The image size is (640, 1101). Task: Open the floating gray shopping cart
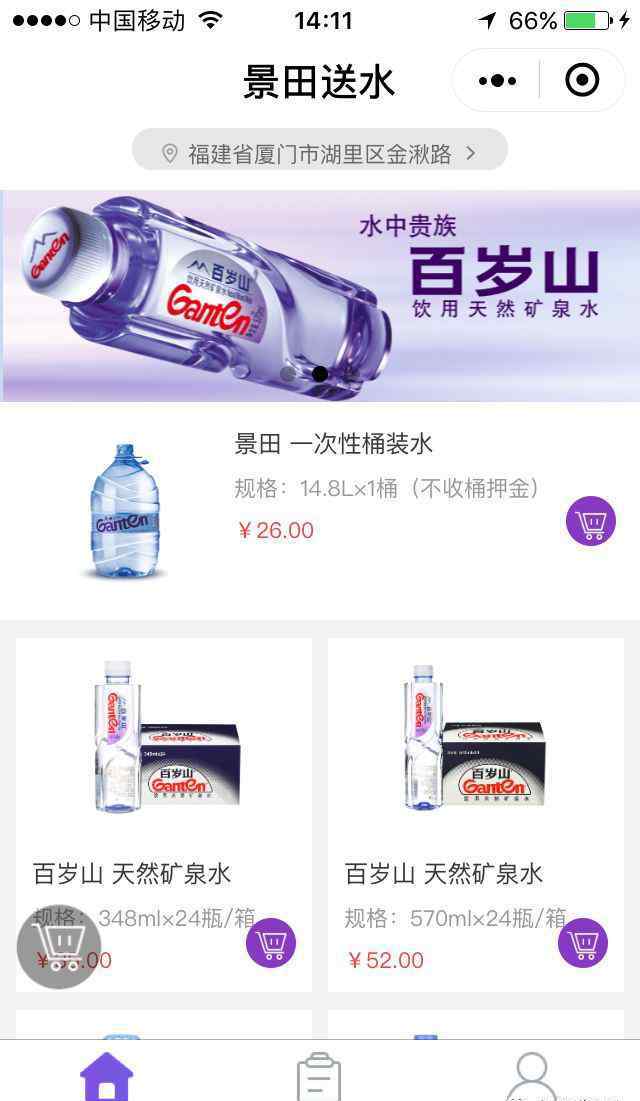click(x=59, y=947)
